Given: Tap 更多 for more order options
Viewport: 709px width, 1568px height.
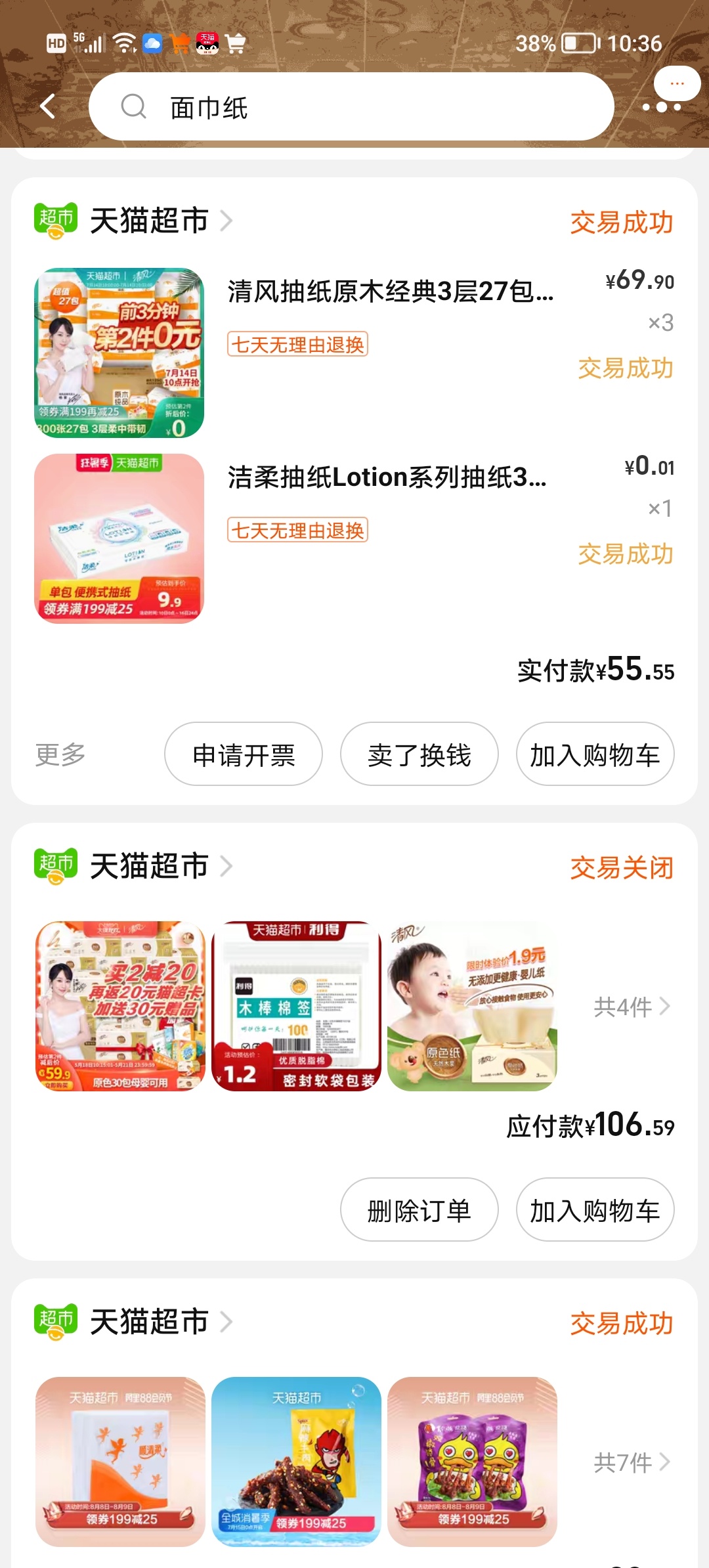Looking at the screenshot, I should [60, 754].
